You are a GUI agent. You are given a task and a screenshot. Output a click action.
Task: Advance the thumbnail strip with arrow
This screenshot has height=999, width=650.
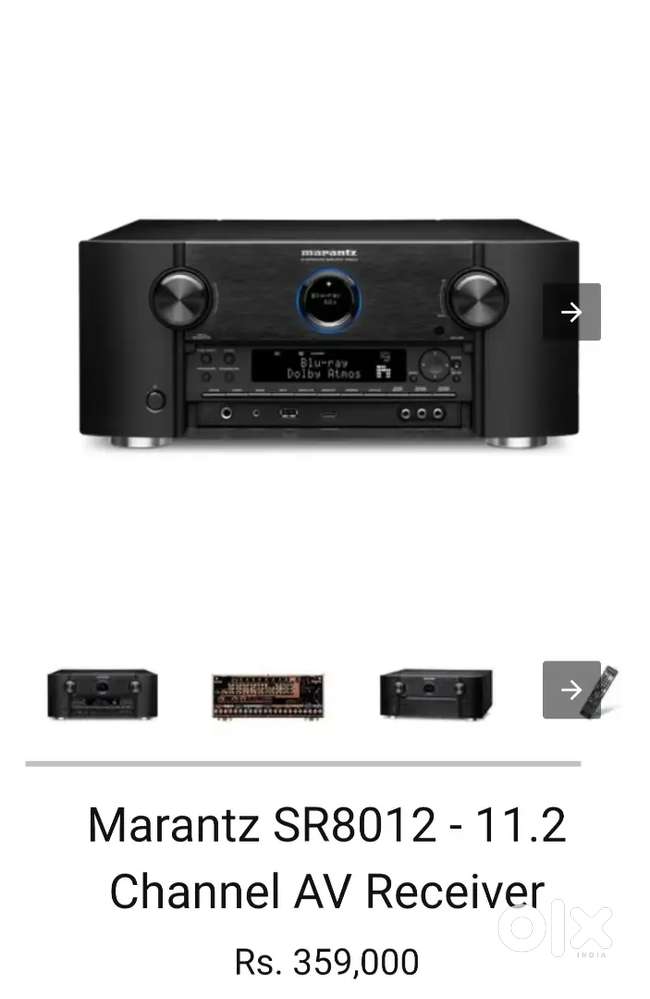(571, 689)
